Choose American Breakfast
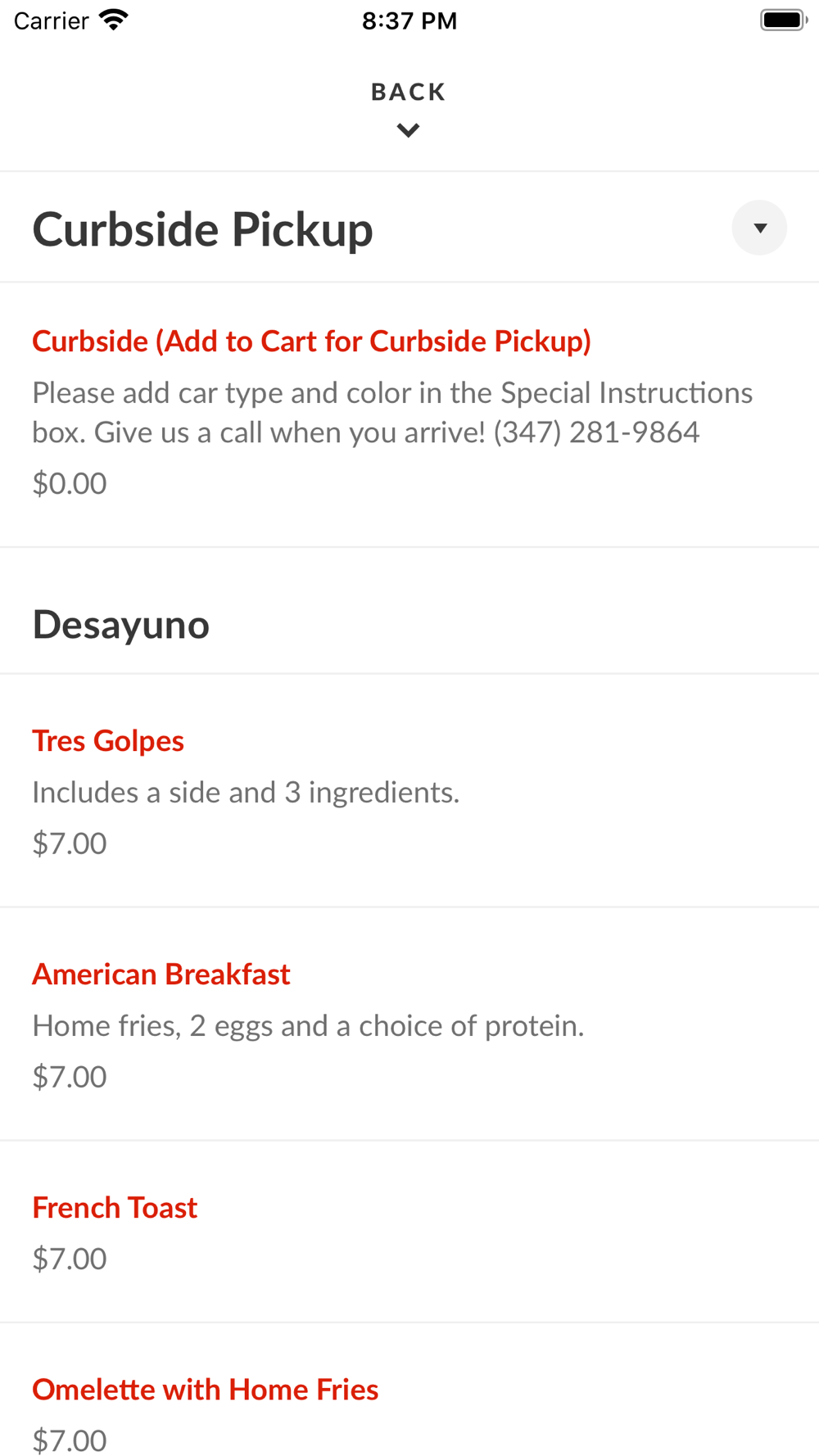Viewport: 819px width, 1456px height. [x=409, y=1024]
